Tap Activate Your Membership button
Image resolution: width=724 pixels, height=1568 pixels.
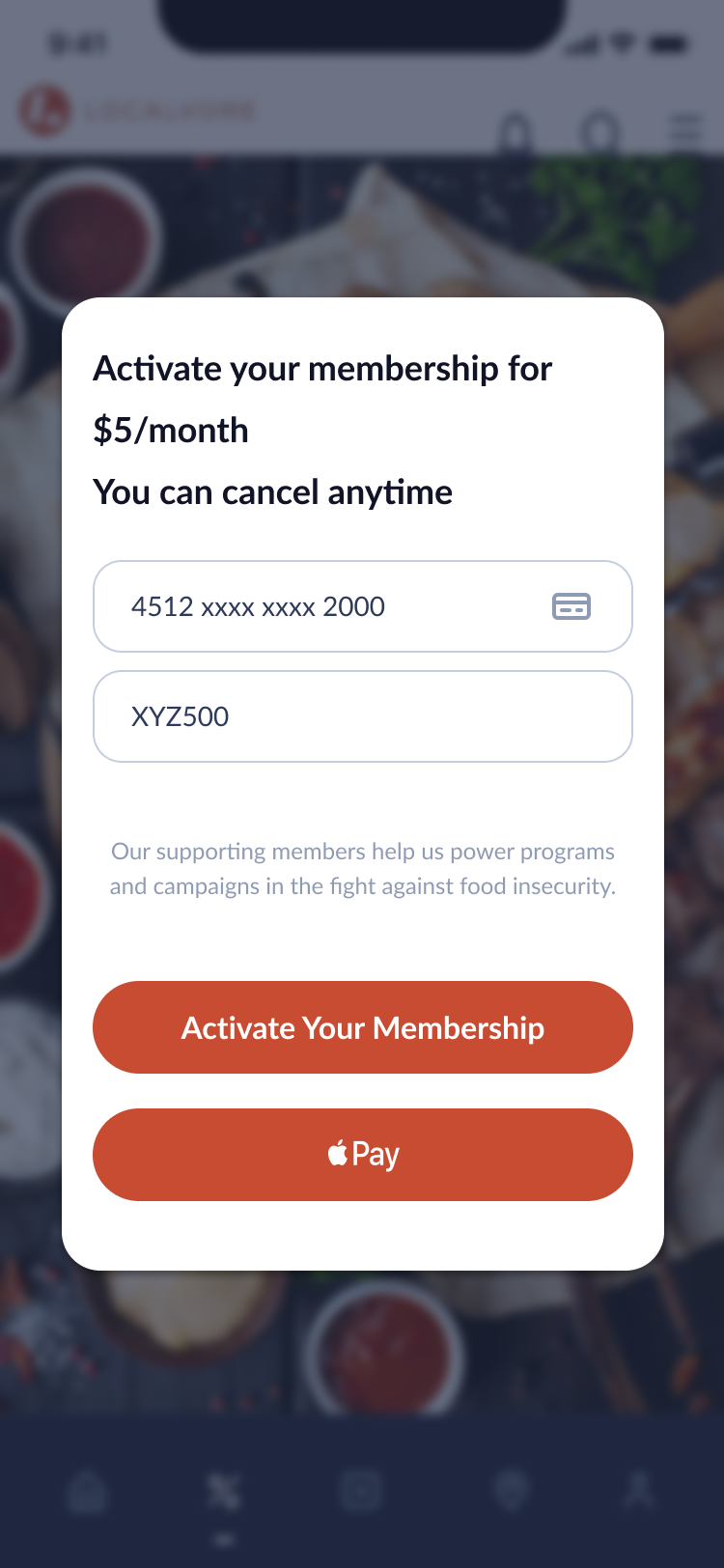coord(362,1027)
